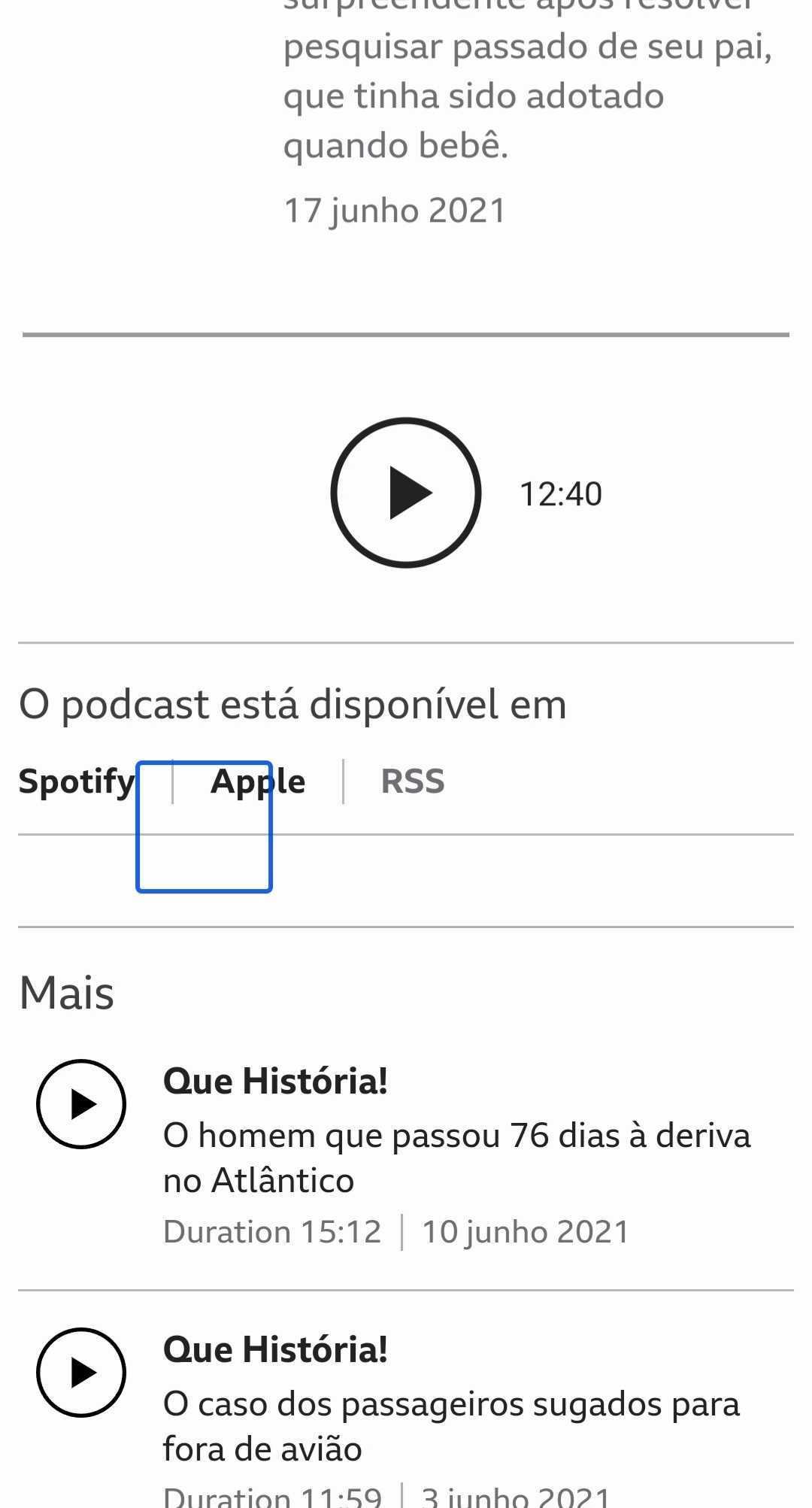
Task: Open the podcast on Spotify
Action: pyautogui.click(x=76, y=781)
